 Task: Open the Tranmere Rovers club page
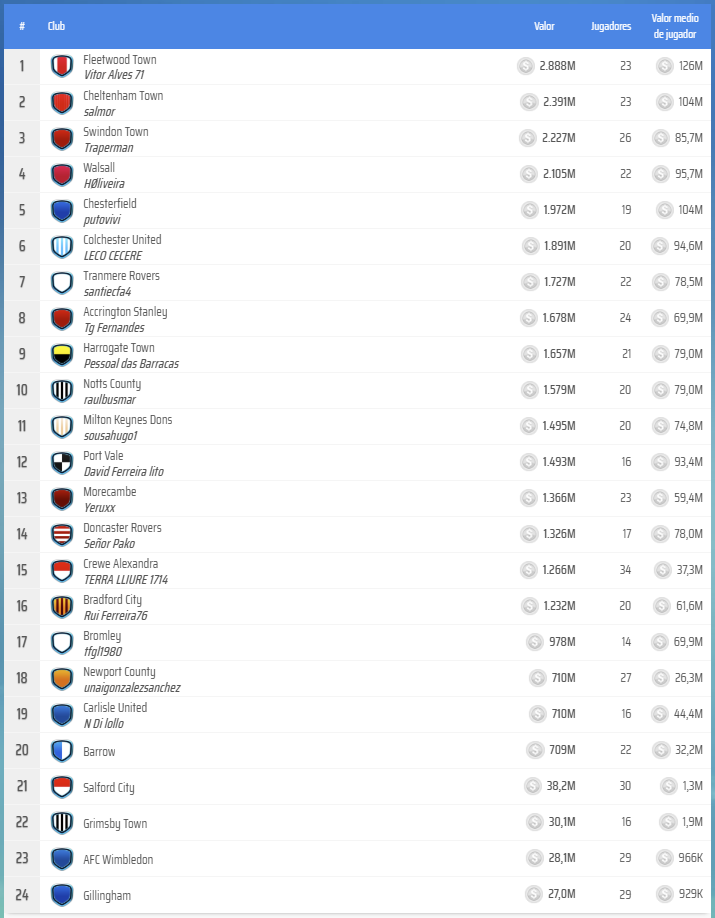[121, 276]
